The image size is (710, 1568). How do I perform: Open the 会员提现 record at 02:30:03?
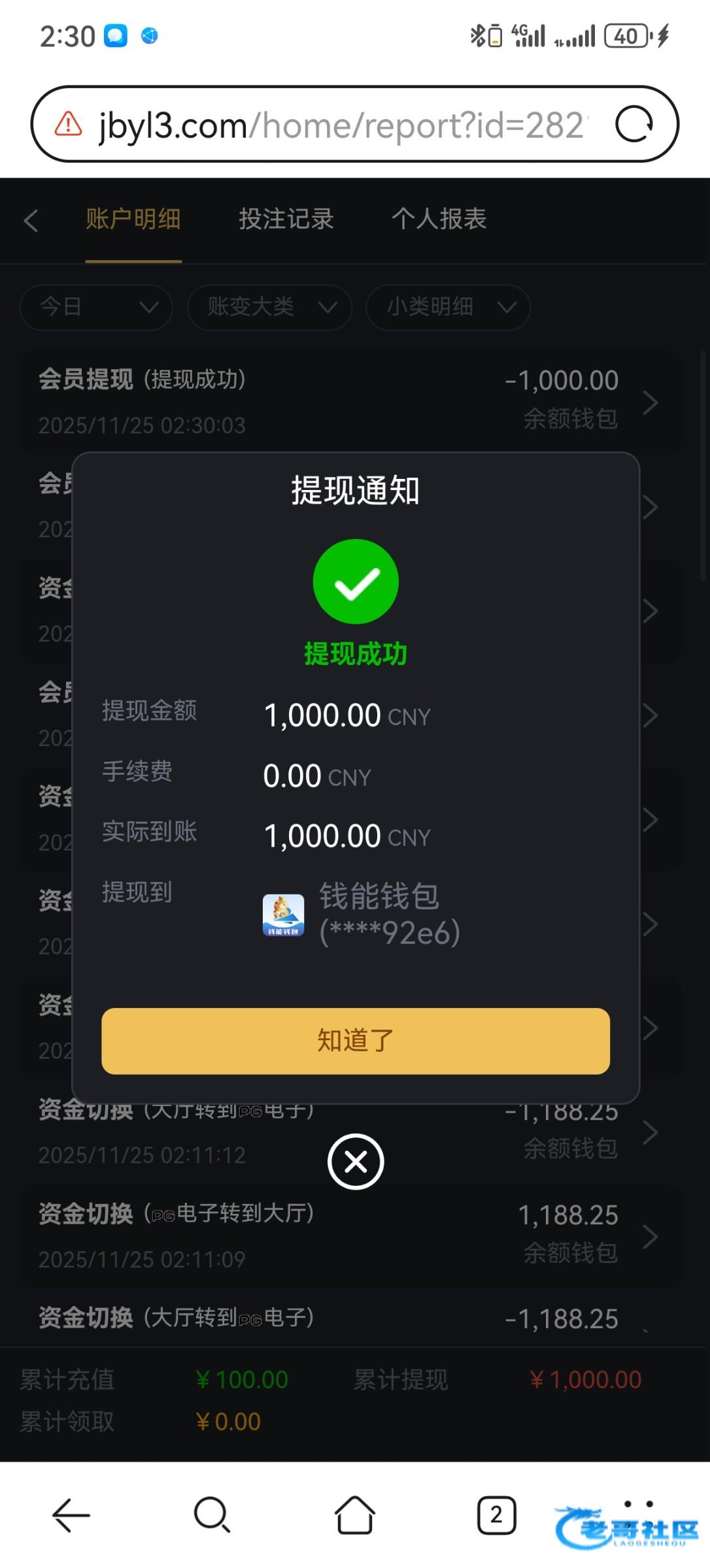350,401
